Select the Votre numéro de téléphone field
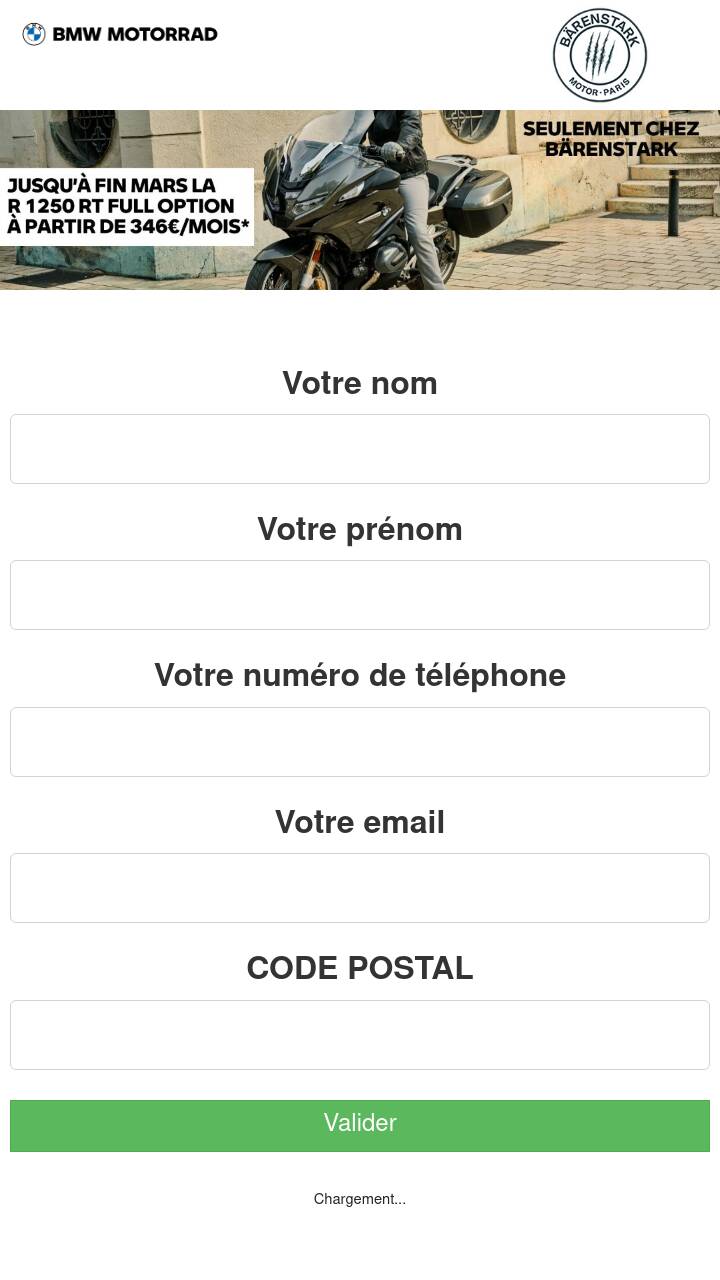The image size is (720, 1280). (360, 742)
